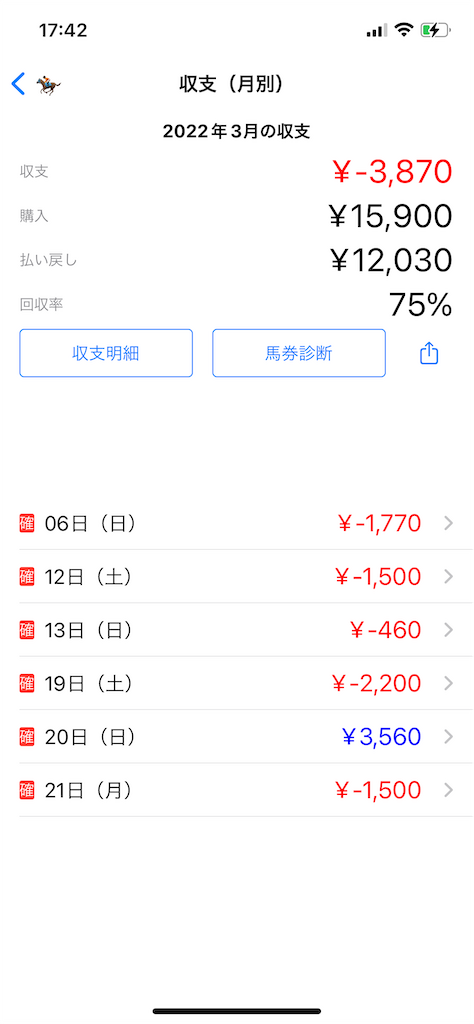The width and height of the screenshot is (474, 1024).
Task: View the 21日(月) entry
Action: [x=237, y=790]
